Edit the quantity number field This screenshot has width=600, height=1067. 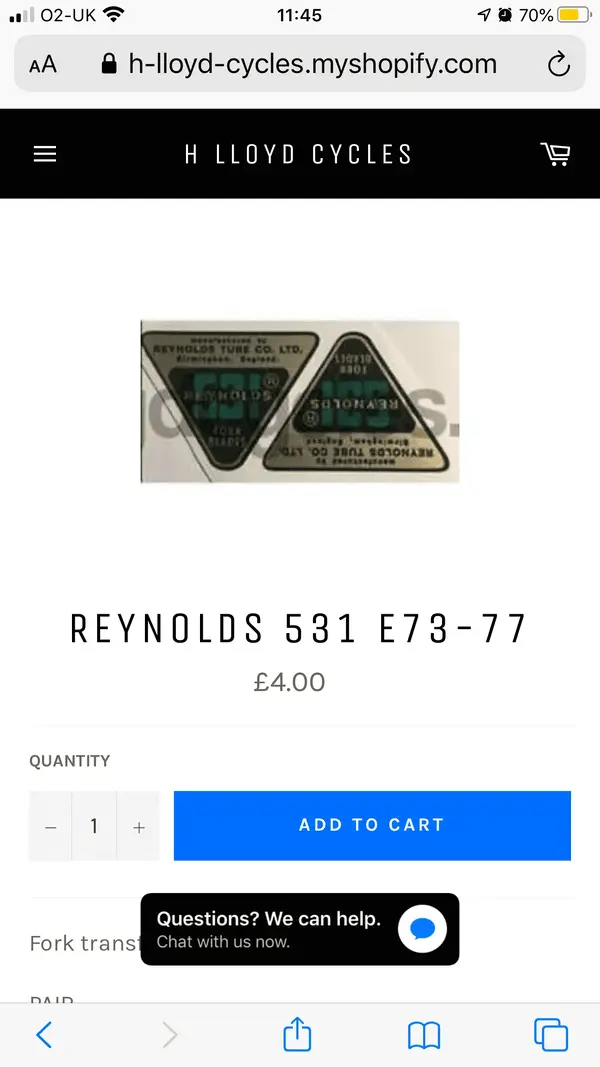(94, 826)
